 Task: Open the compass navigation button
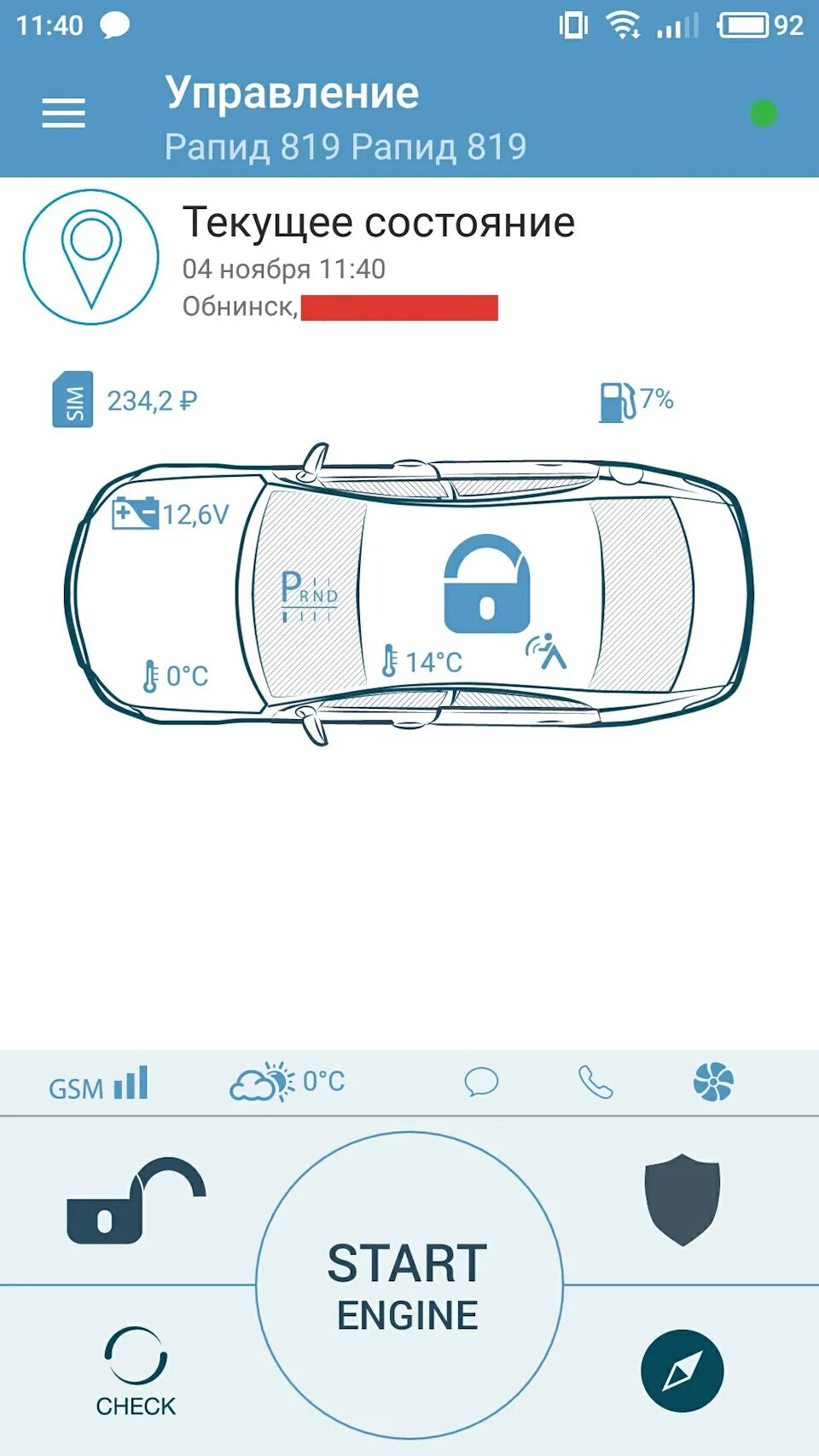click(x=682, y=1371)
